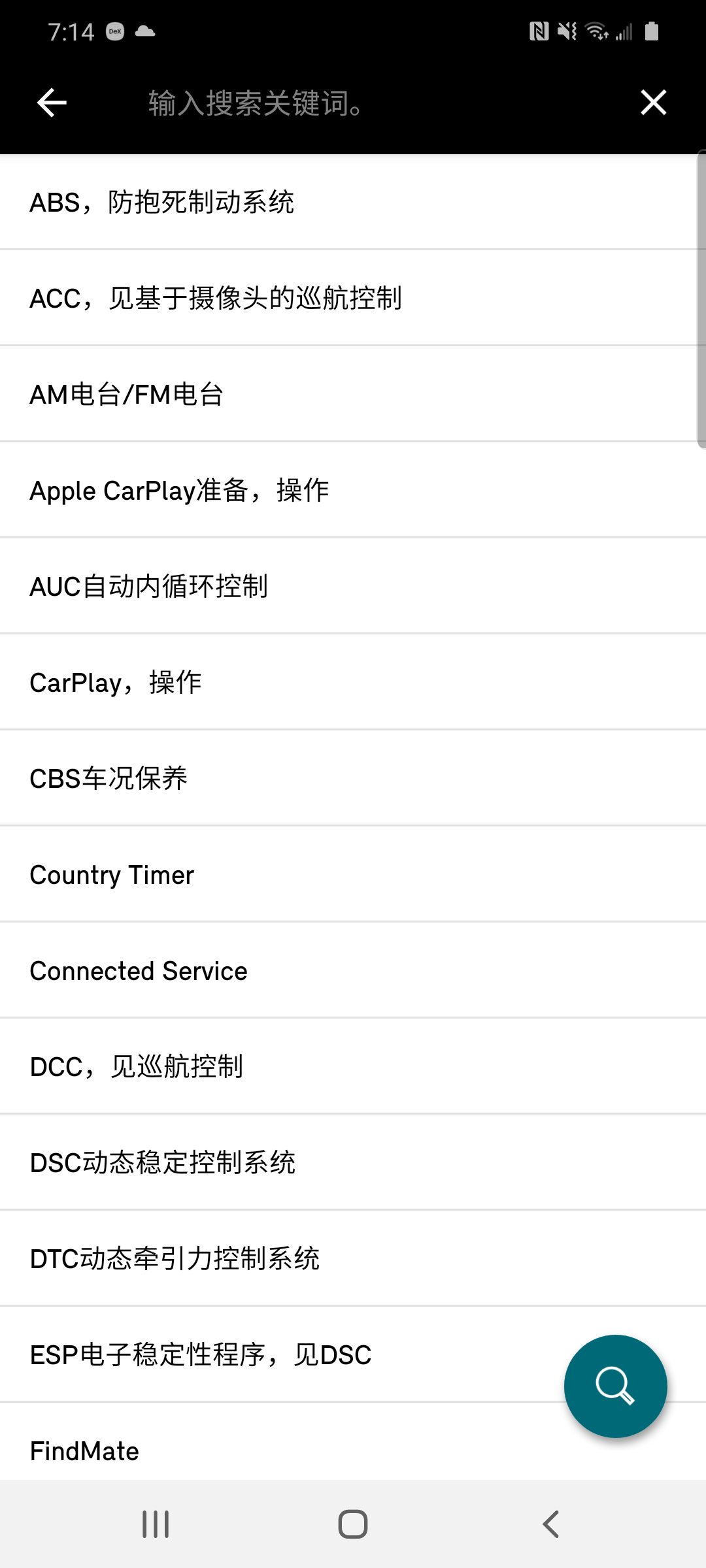Select the ESP电子稳定性程序 entry
706x1568 pixels.
click(x=200, y=1354)
